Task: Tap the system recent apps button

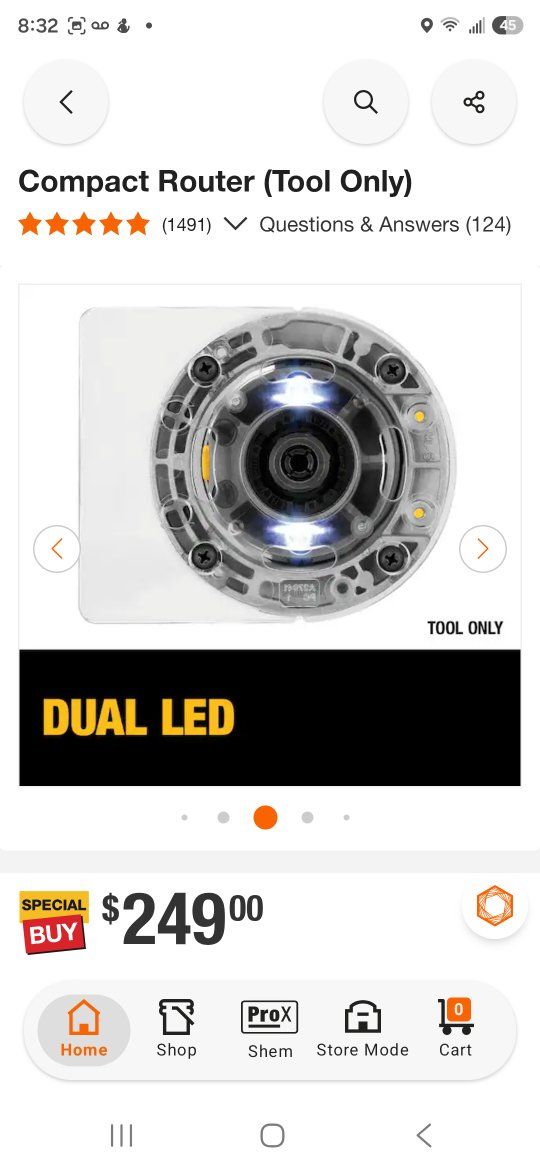Action: click(122, 1136)
